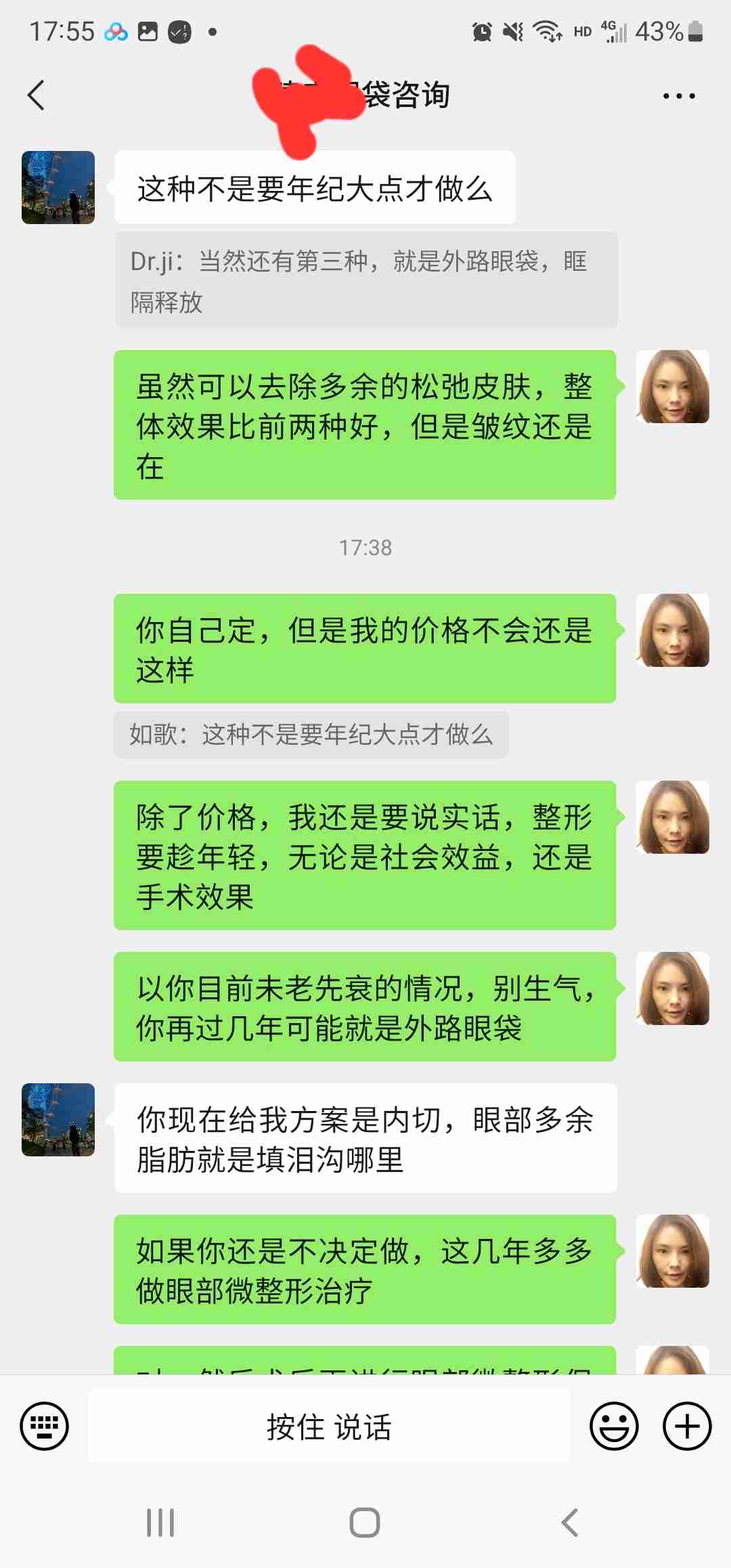Open system recent apps
731x1568 pixels.
[160, 1523]
